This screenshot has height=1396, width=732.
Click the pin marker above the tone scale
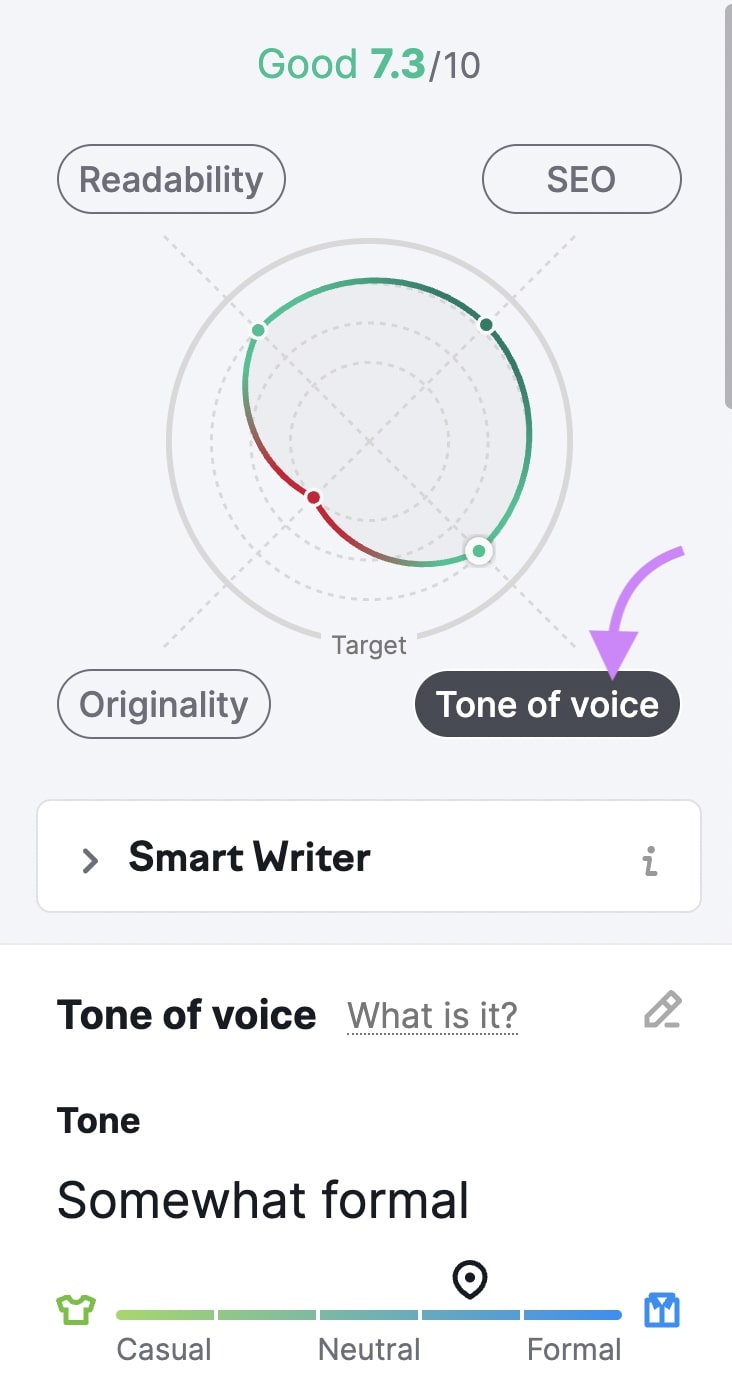click(470, 1280)
